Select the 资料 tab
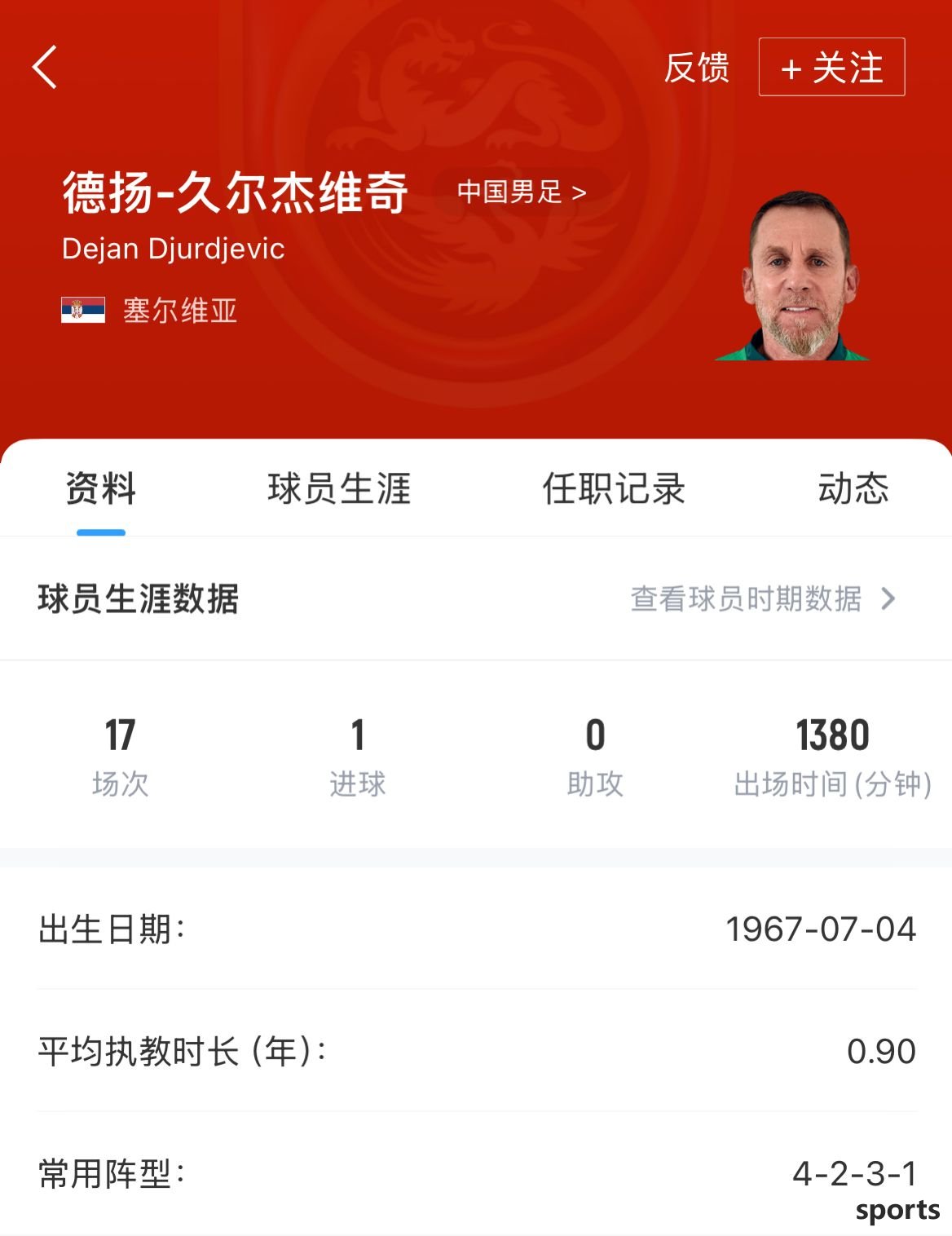 click(x=100, y=488)
